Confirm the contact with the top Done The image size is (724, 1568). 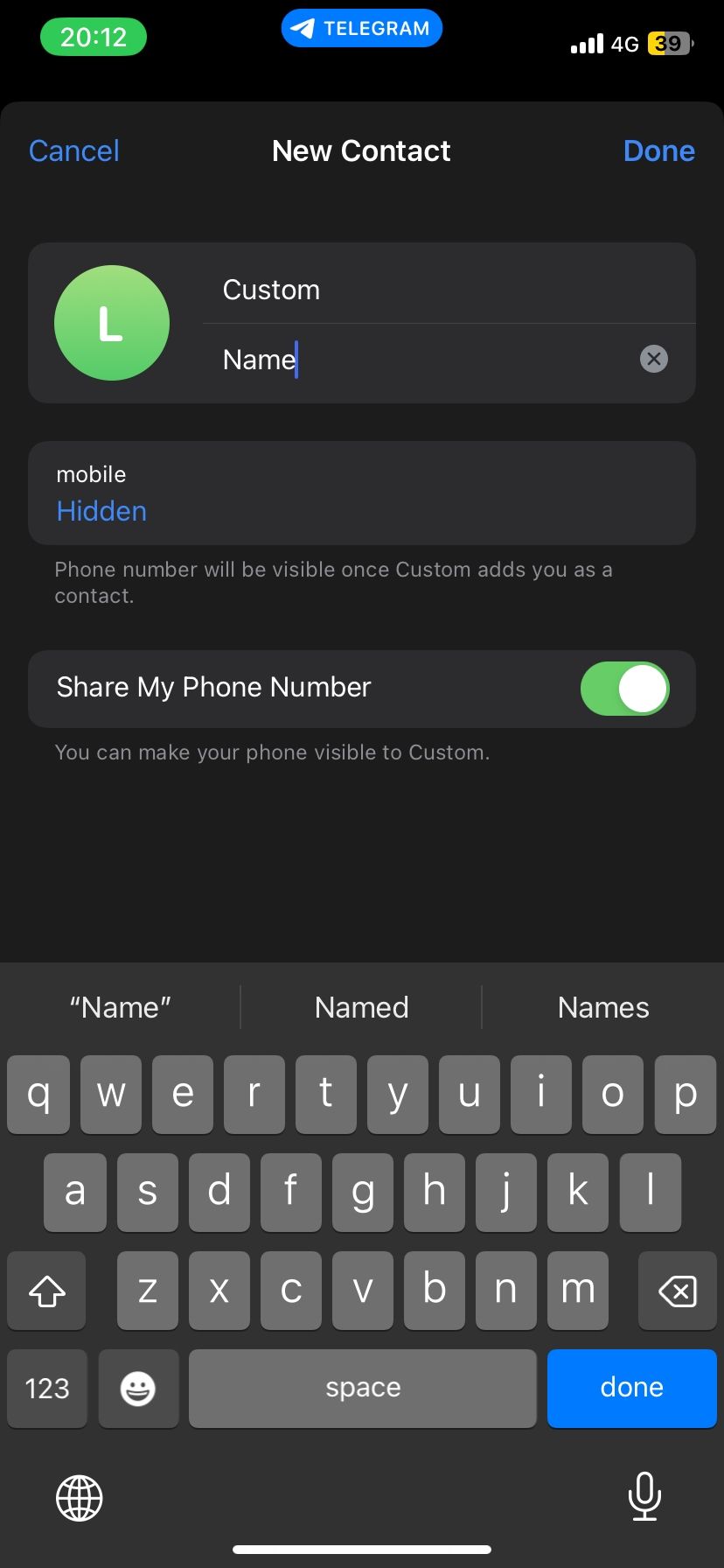coord(658,151)
